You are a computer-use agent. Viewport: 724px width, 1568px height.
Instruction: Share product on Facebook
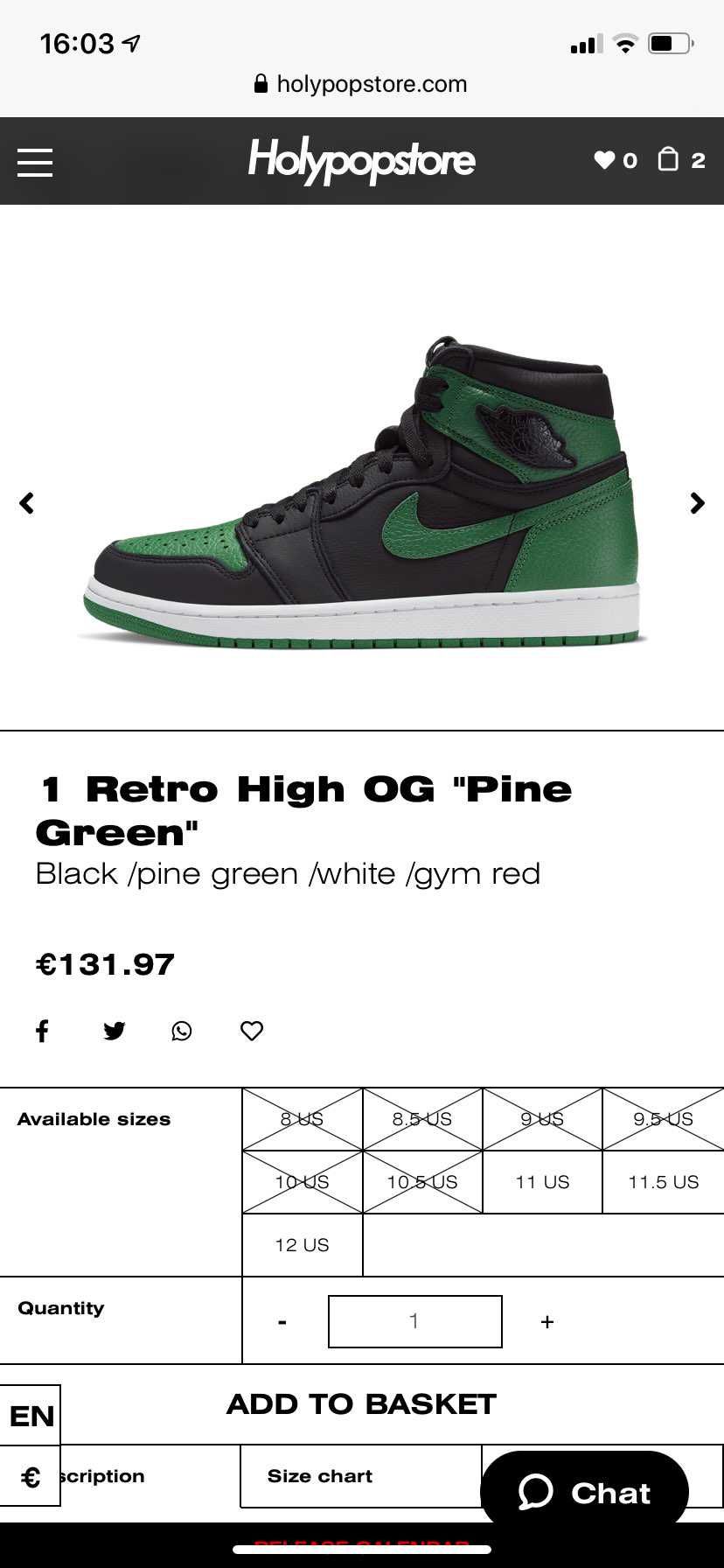pyautogui.click(x=42, y=1031)
